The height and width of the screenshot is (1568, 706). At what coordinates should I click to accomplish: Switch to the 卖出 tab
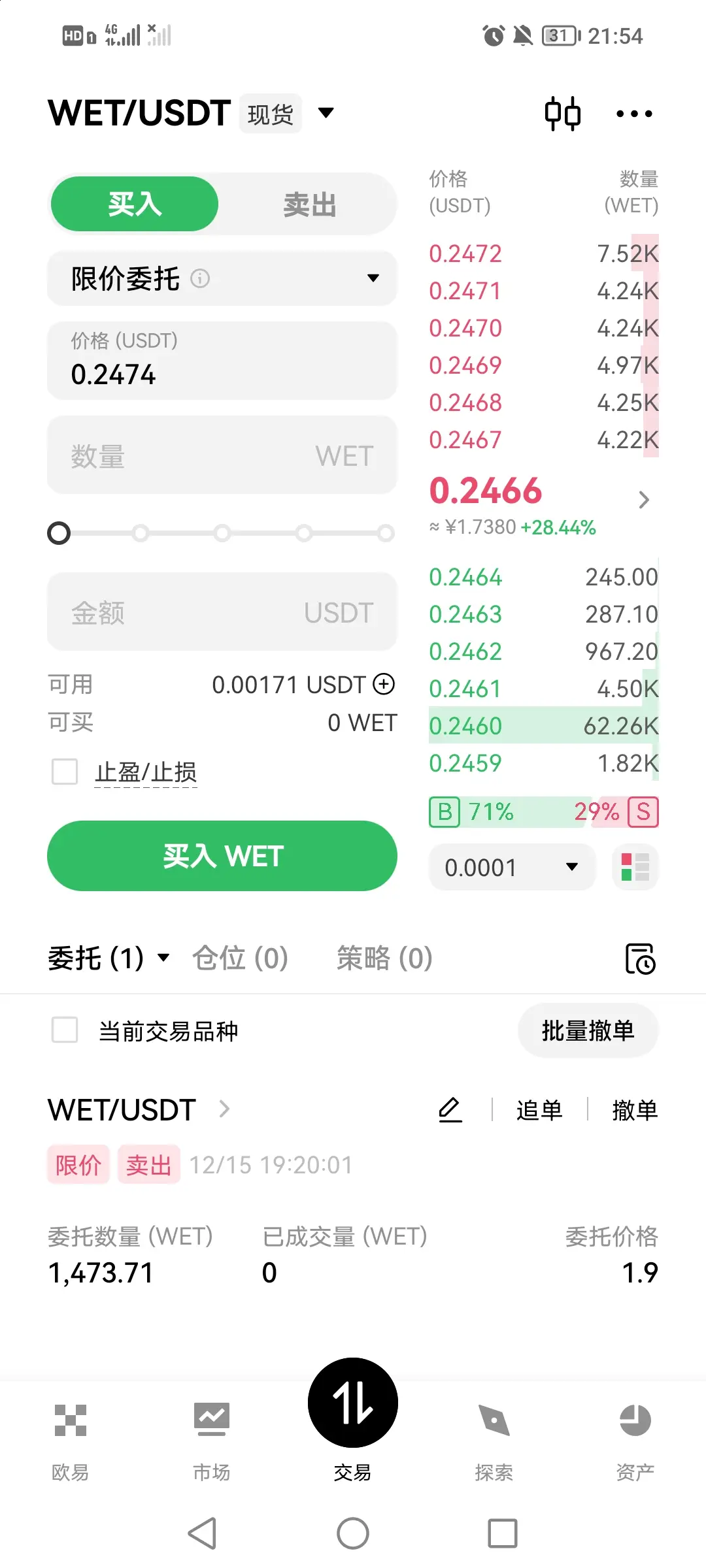coord(309,204)
